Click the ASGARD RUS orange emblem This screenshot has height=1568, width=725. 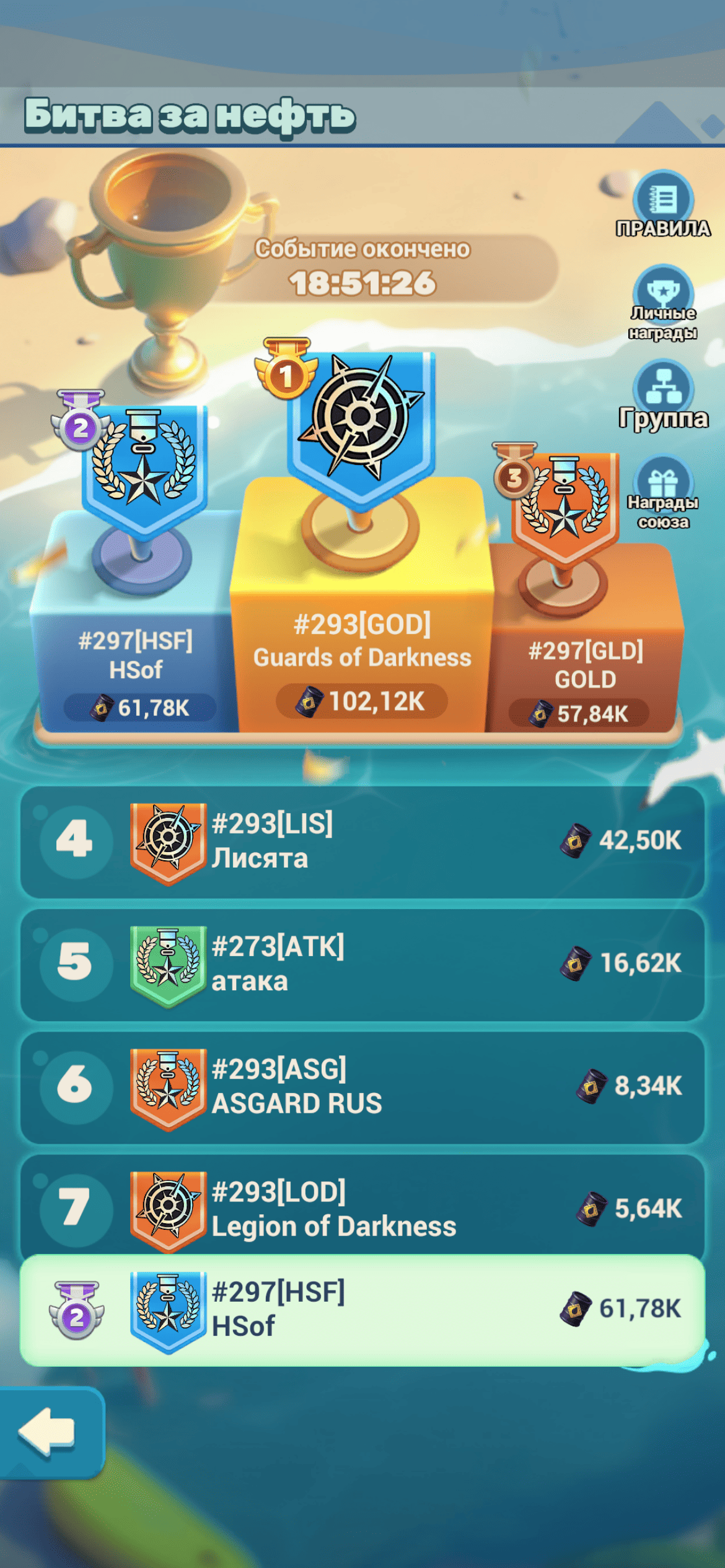point(168,1087)
